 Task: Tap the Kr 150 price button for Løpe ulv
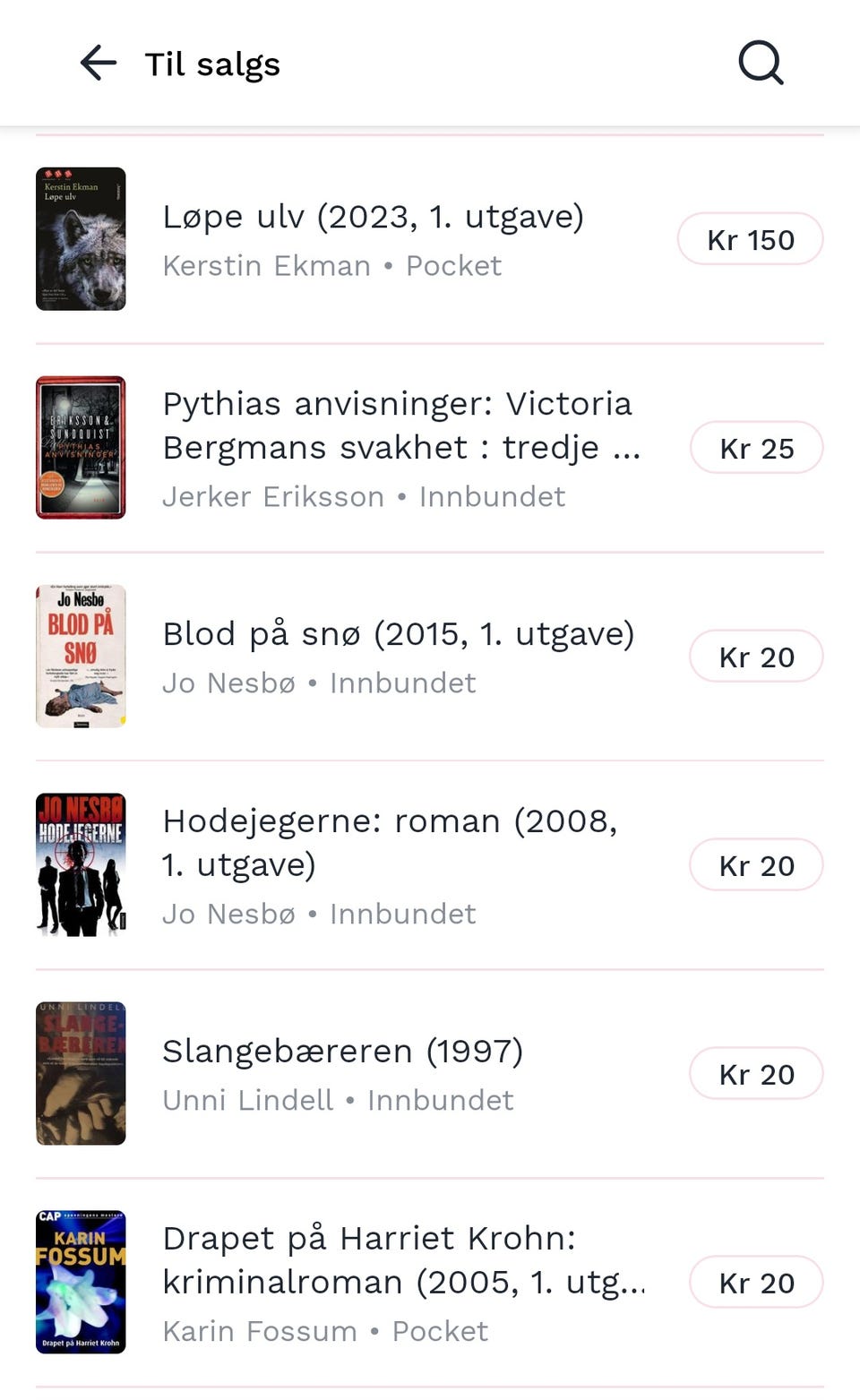coord(750,239)
